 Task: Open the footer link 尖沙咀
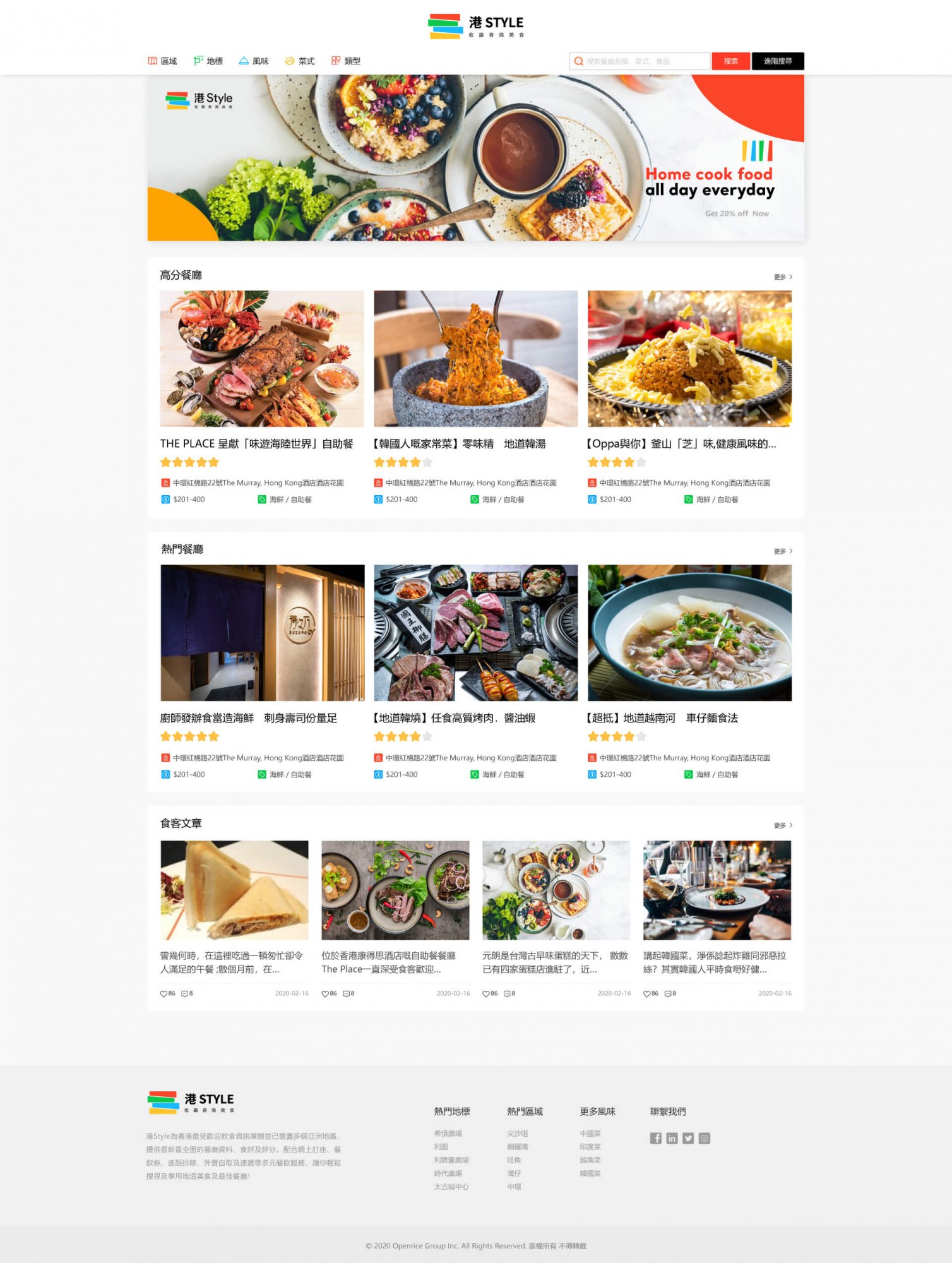click(517, 1134)
